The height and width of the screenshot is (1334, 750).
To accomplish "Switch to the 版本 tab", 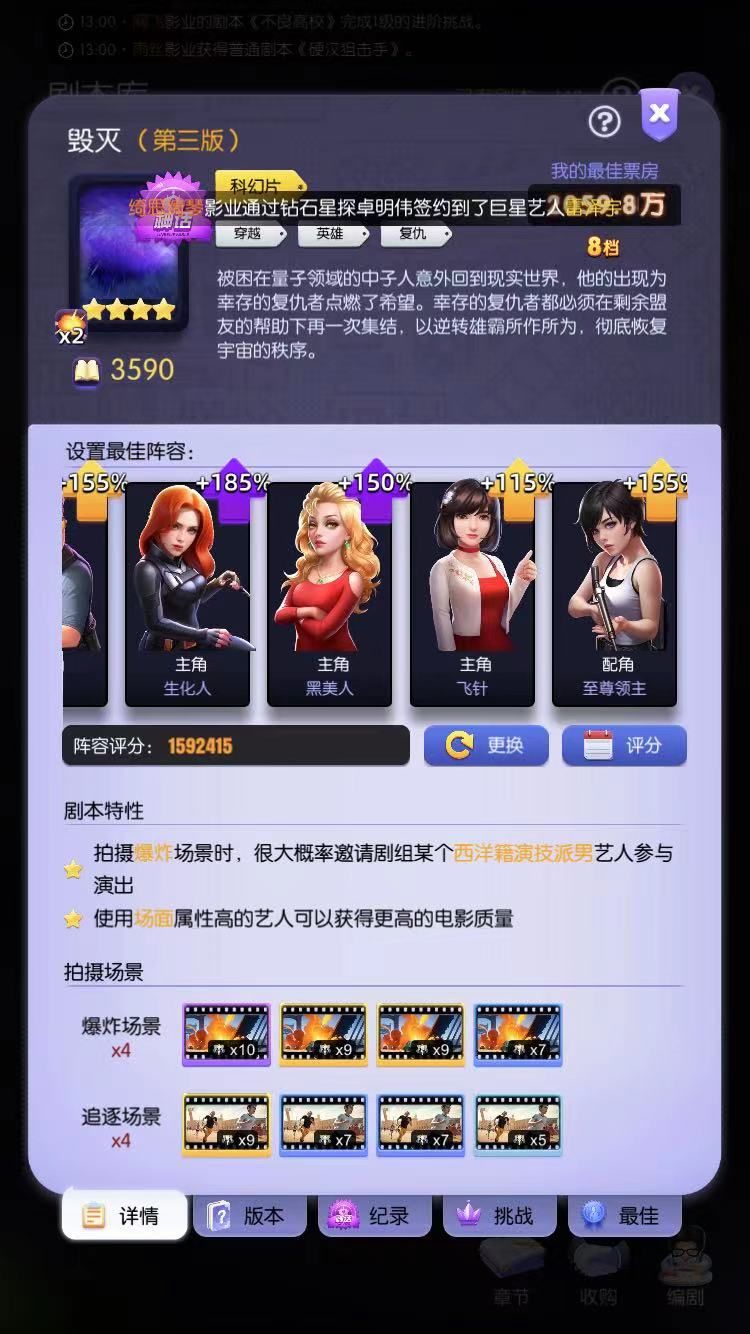I will pyautogui.click(x=250, y=1215).
